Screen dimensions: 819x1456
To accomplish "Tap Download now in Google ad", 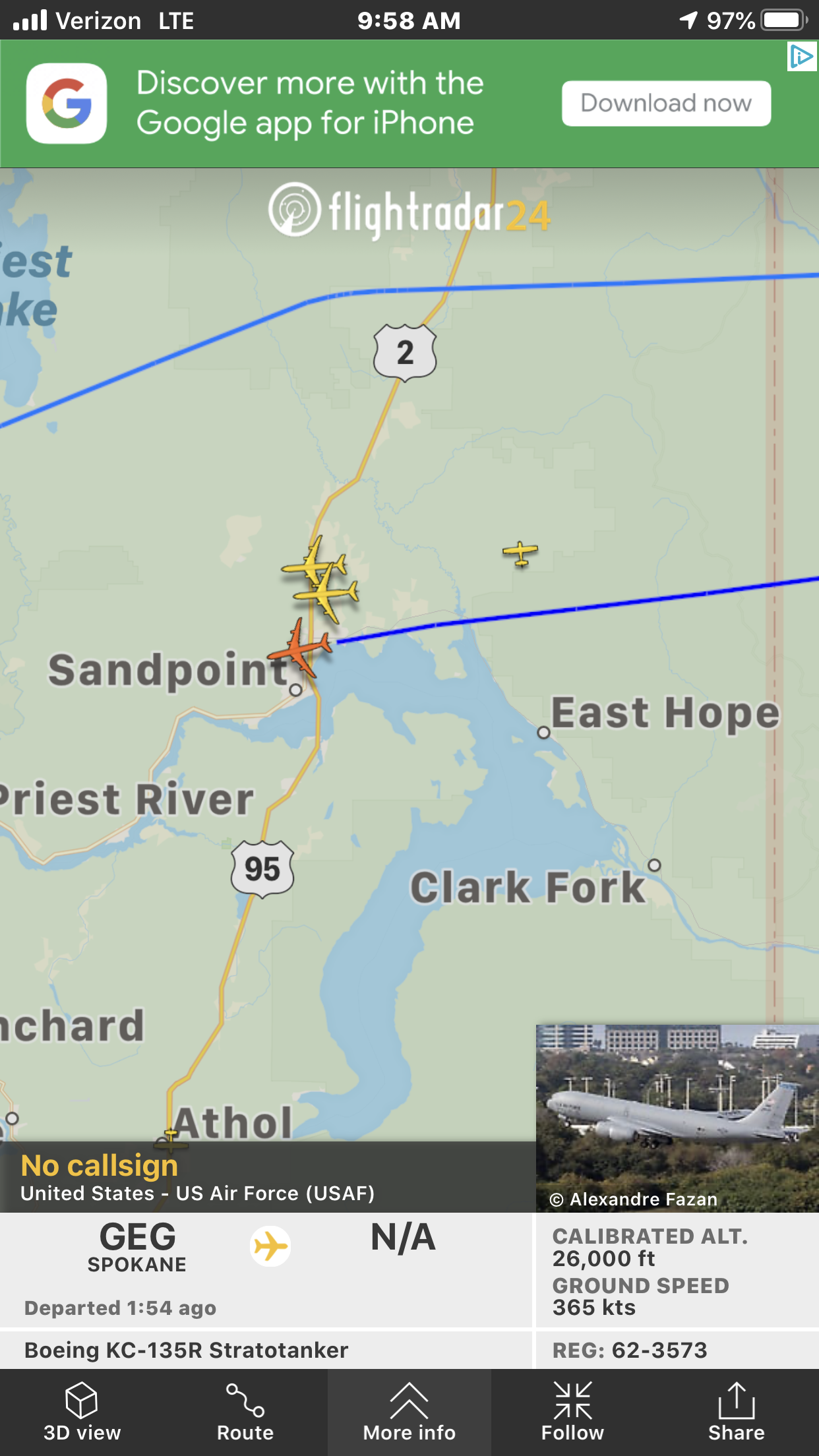I will pyautogui.click(x=666, y=103).
